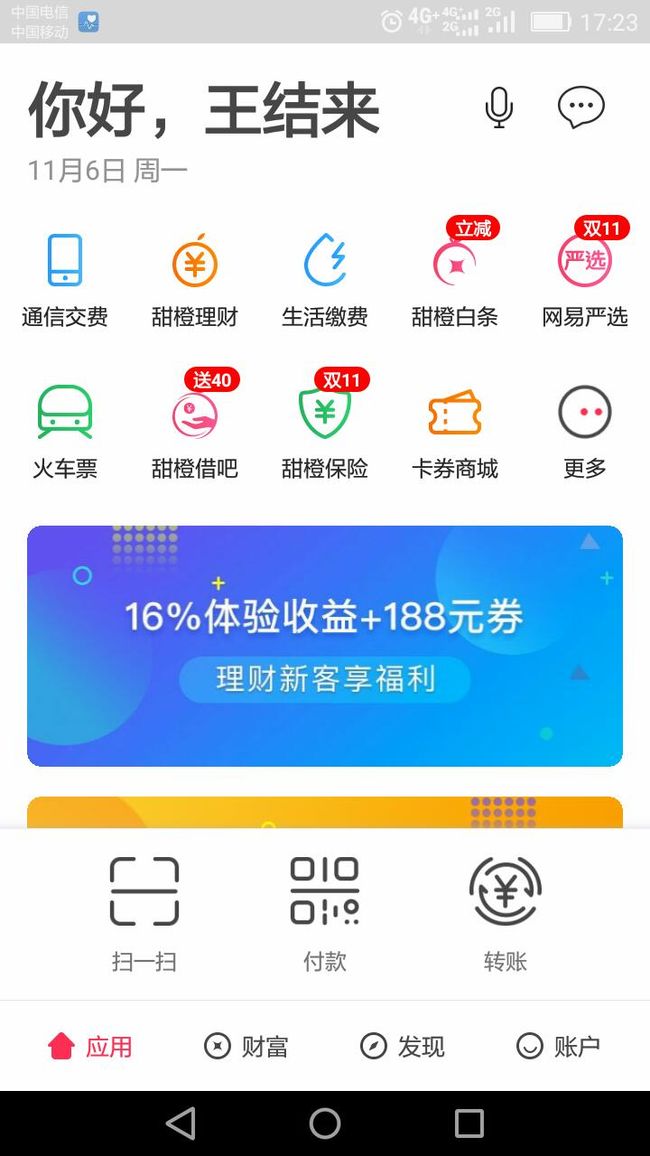Viewport: 650px width, 1156px height.
Task: Tap the system back button
Action: point(181,1124)
